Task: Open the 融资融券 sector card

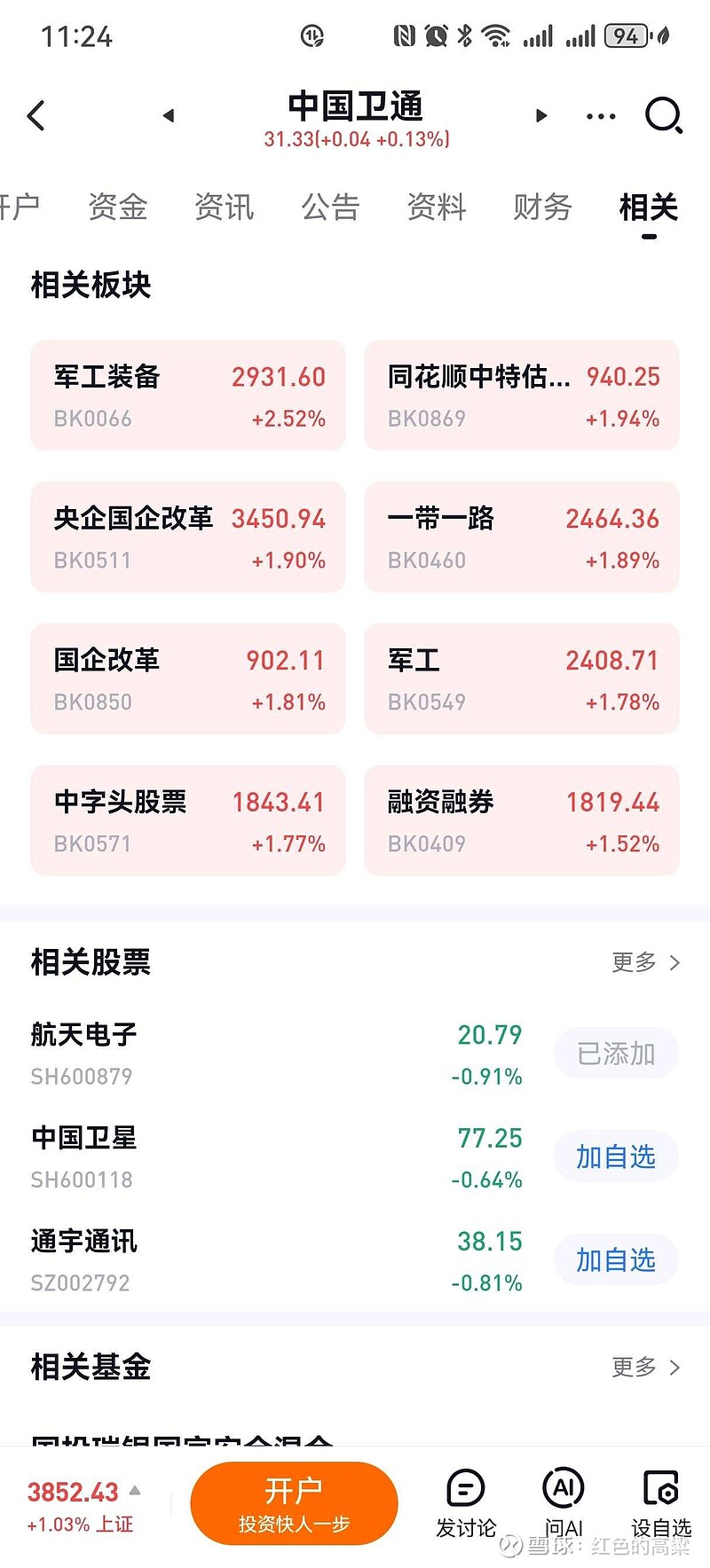Action: click(x=522, y=821)
